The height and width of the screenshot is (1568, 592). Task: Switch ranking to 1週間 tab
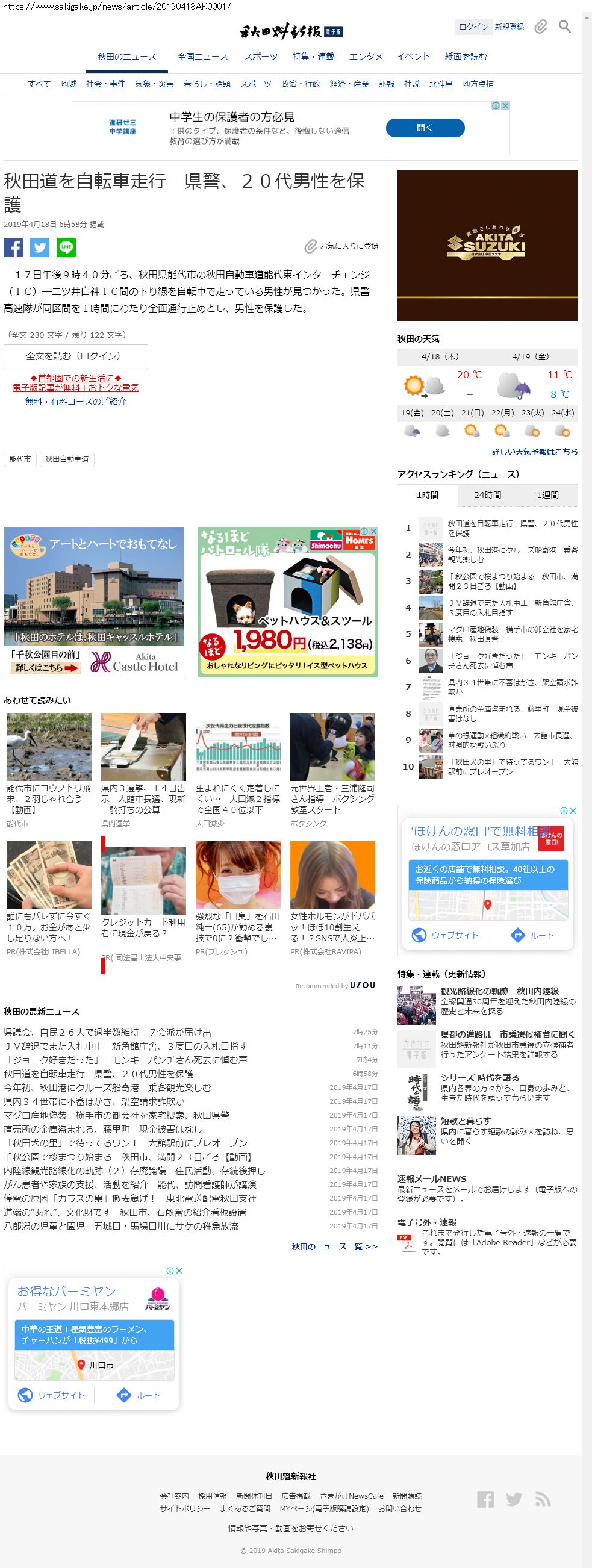coord(547,495)
